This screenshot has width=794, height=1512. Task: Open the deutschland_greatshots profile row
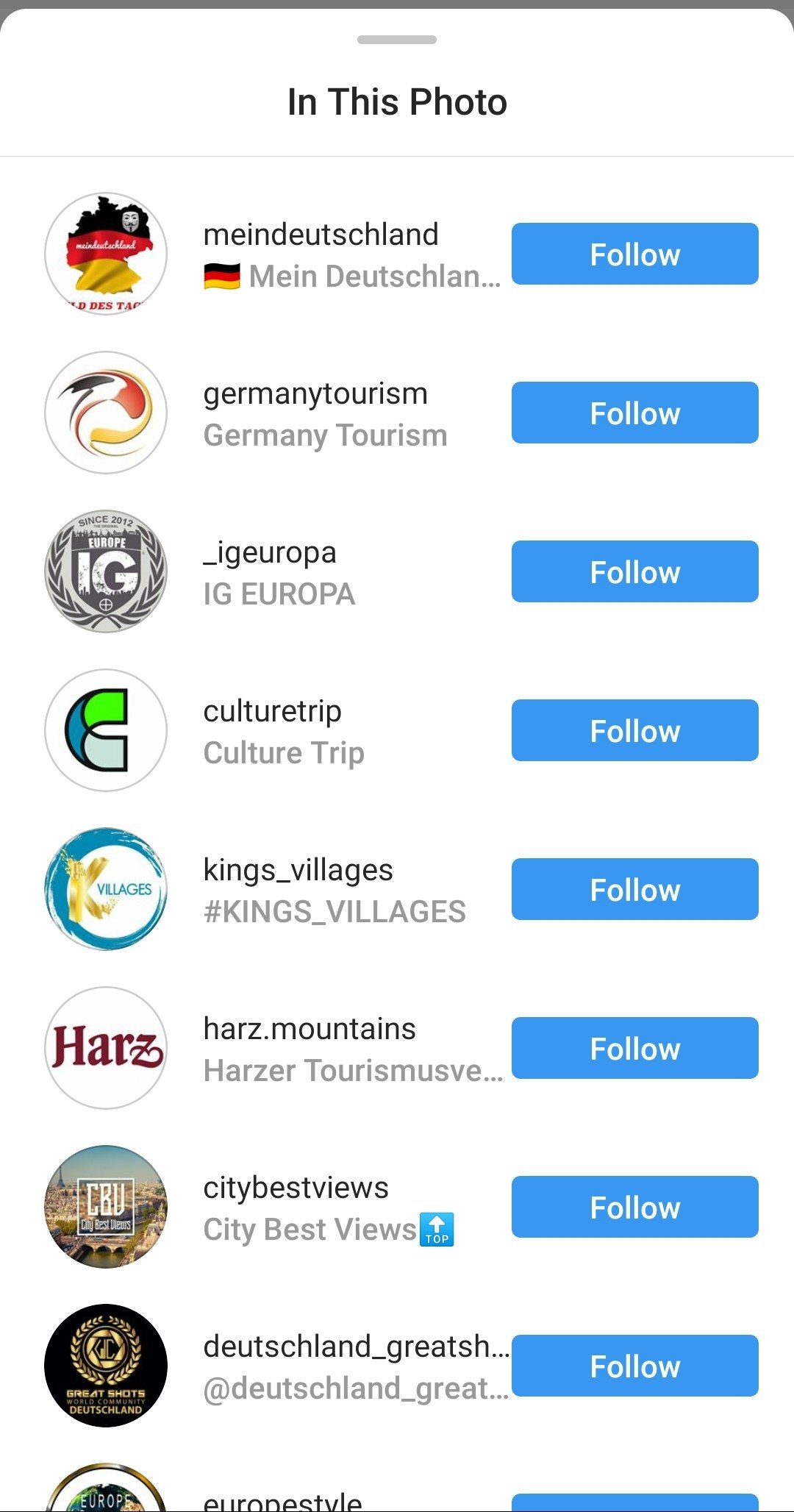tap(272, 1366)
